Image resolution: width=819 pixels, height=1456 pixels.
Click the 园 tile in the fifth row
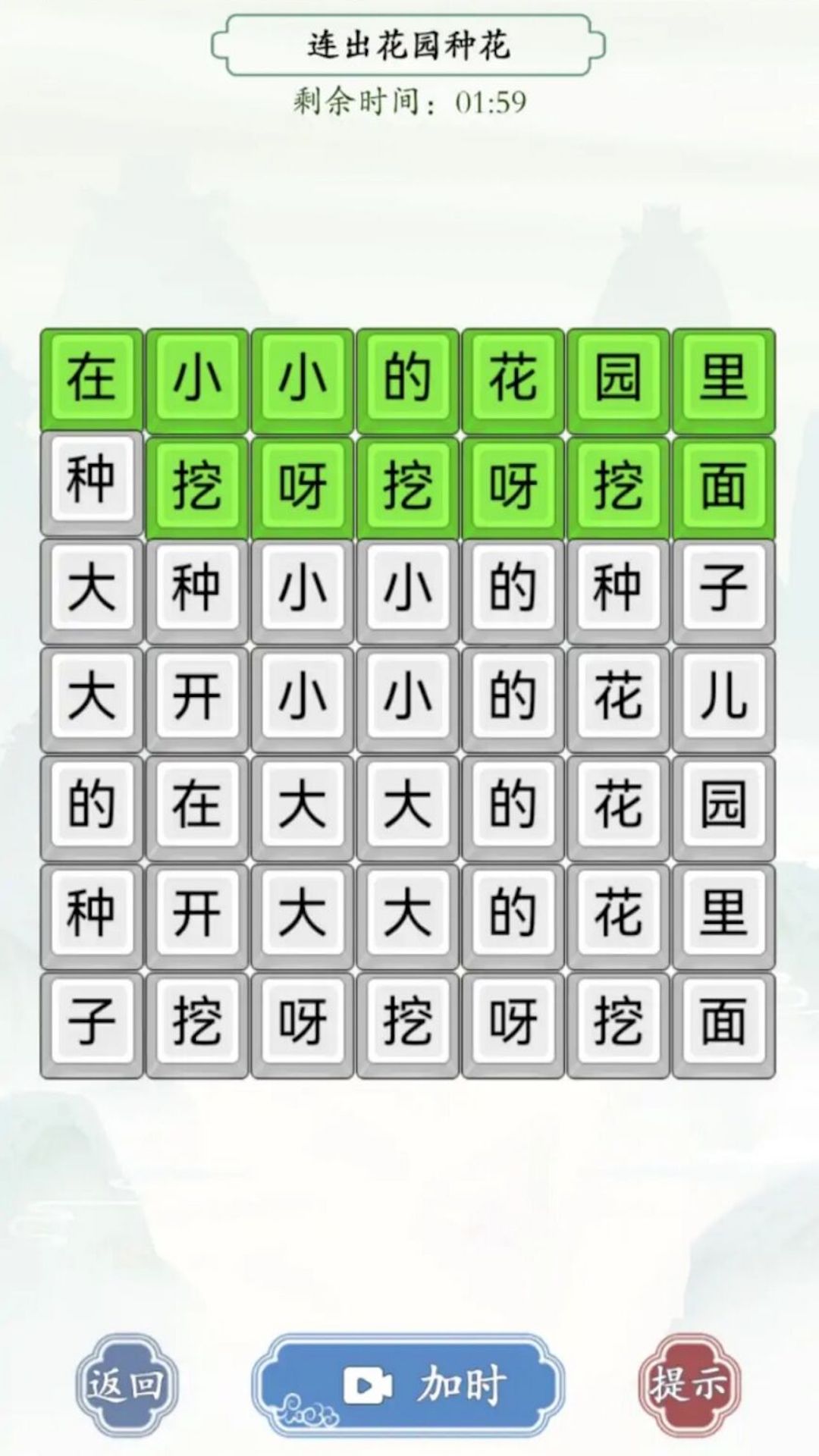coord(724,806)
